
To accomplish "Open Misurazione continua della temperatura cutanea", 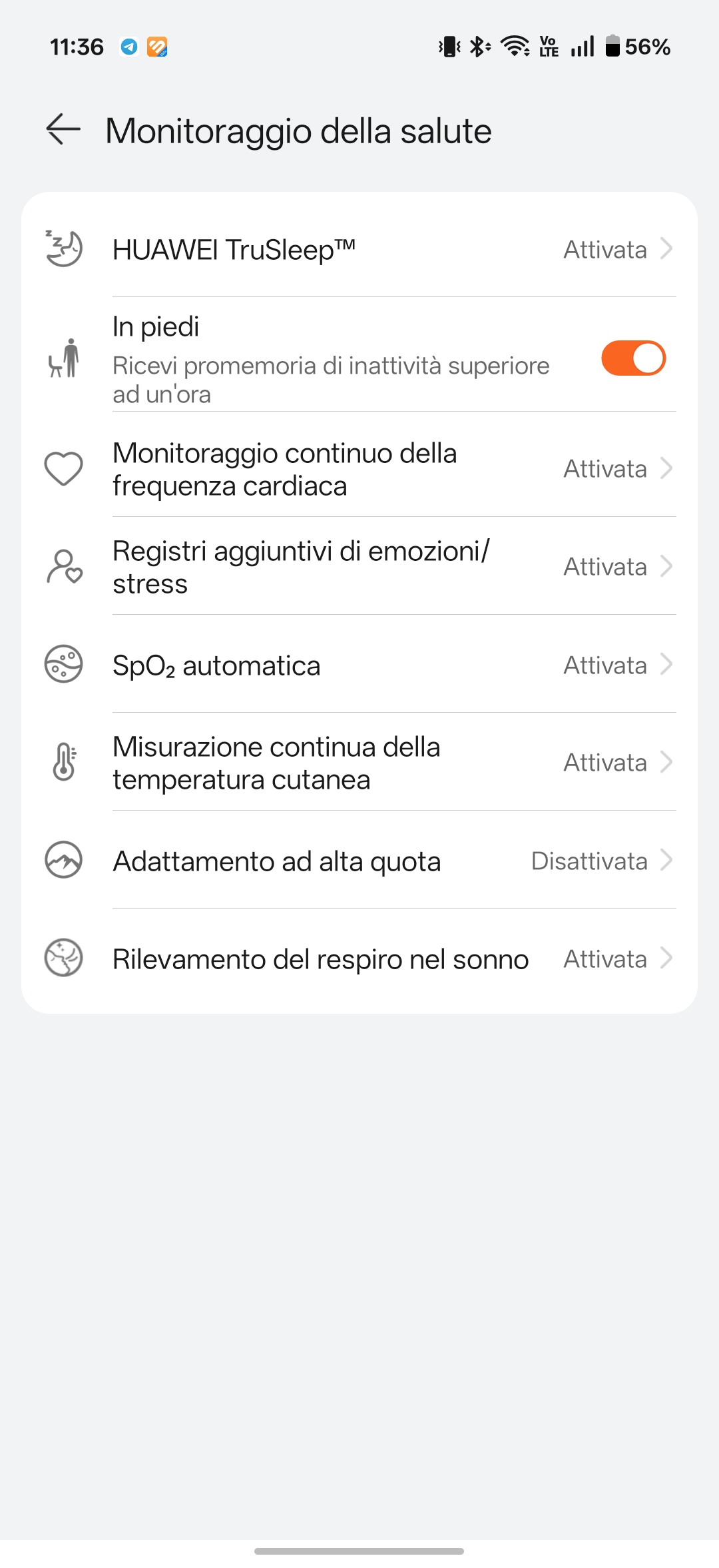I will [x=359, y=763].
